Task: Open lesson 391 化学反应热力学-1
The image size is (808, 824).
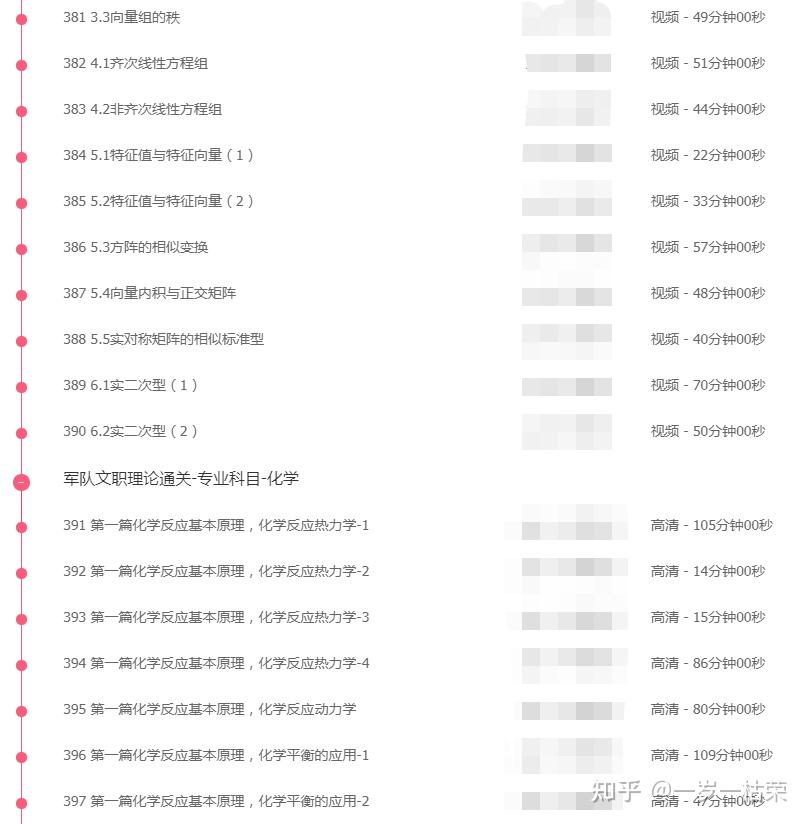Action: pyautogui.click(x=216, y=526)
